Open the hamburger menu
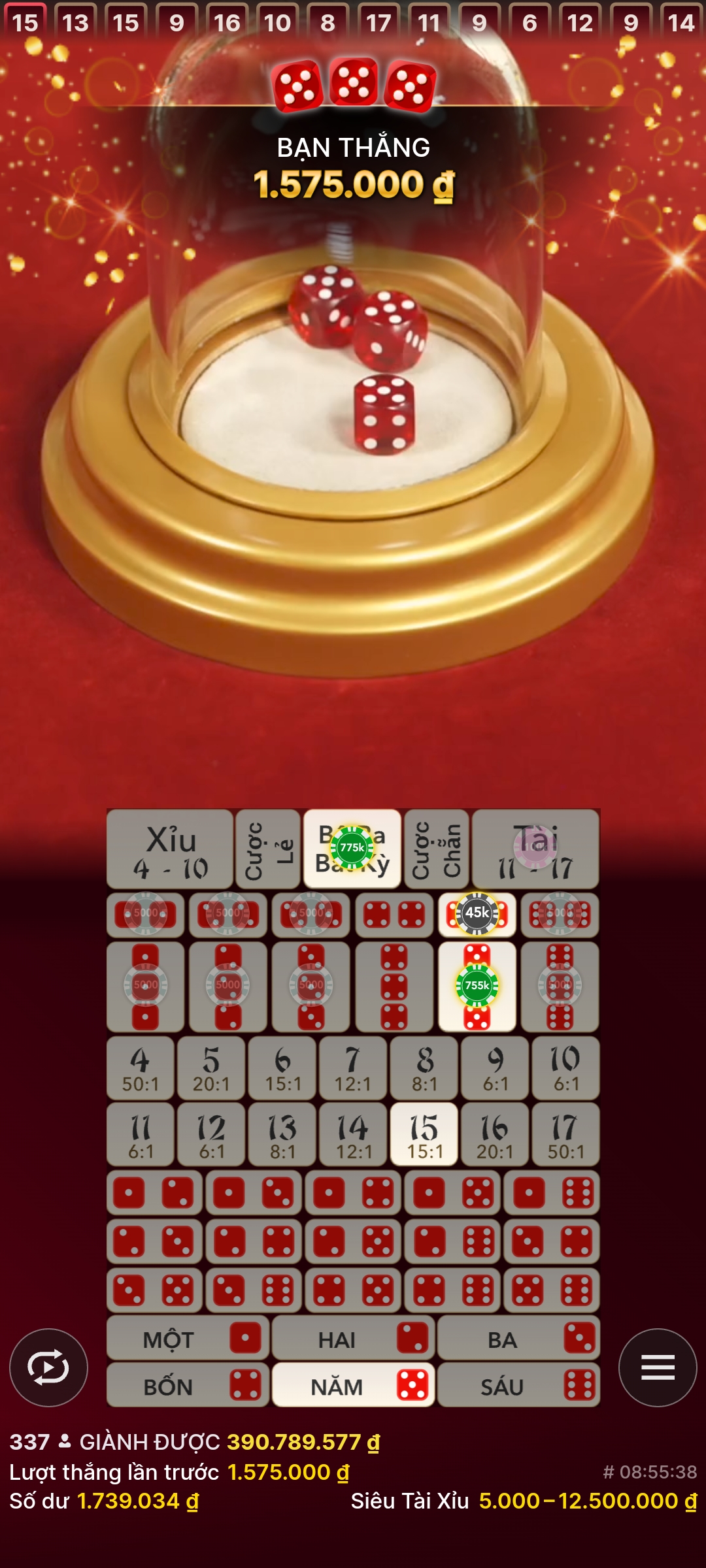Viewport: 706px width, 1568px height. (658, 1367)
